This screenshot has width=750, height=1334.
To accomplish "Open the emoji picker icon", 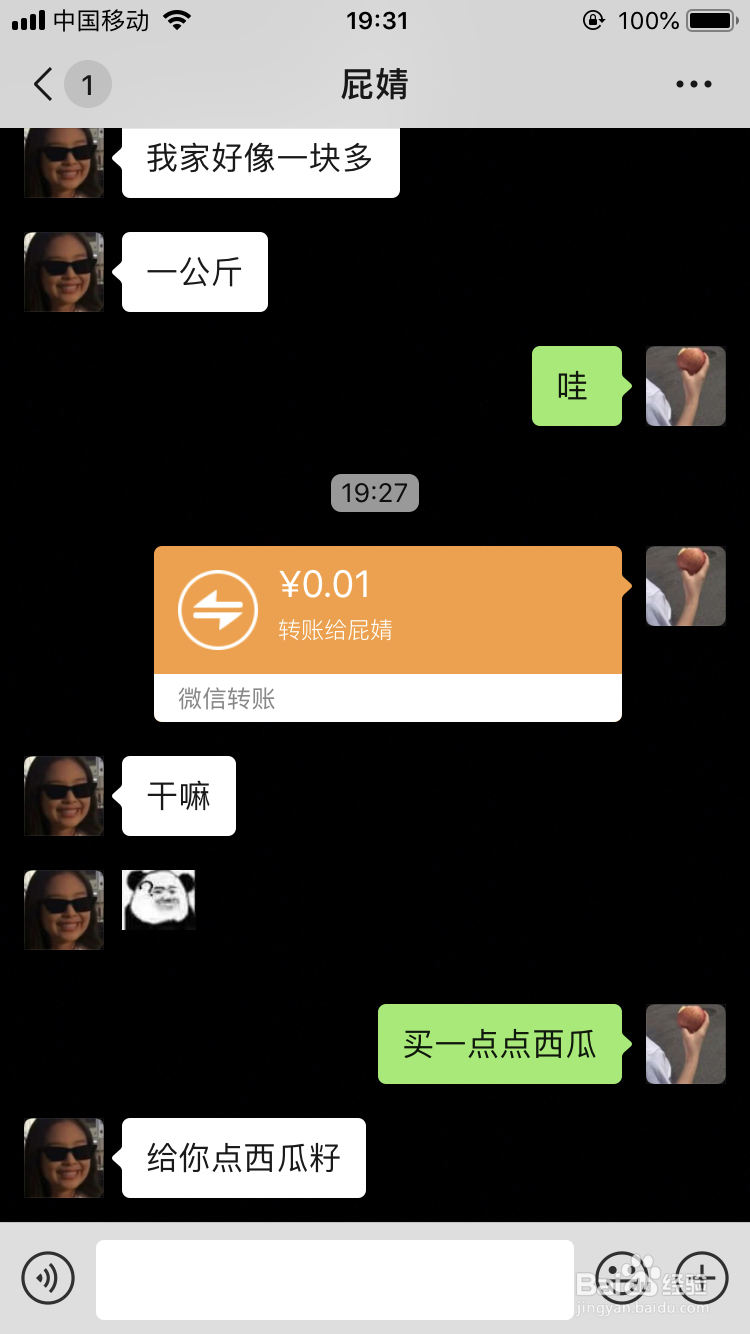I will [x=623, y=1278].
